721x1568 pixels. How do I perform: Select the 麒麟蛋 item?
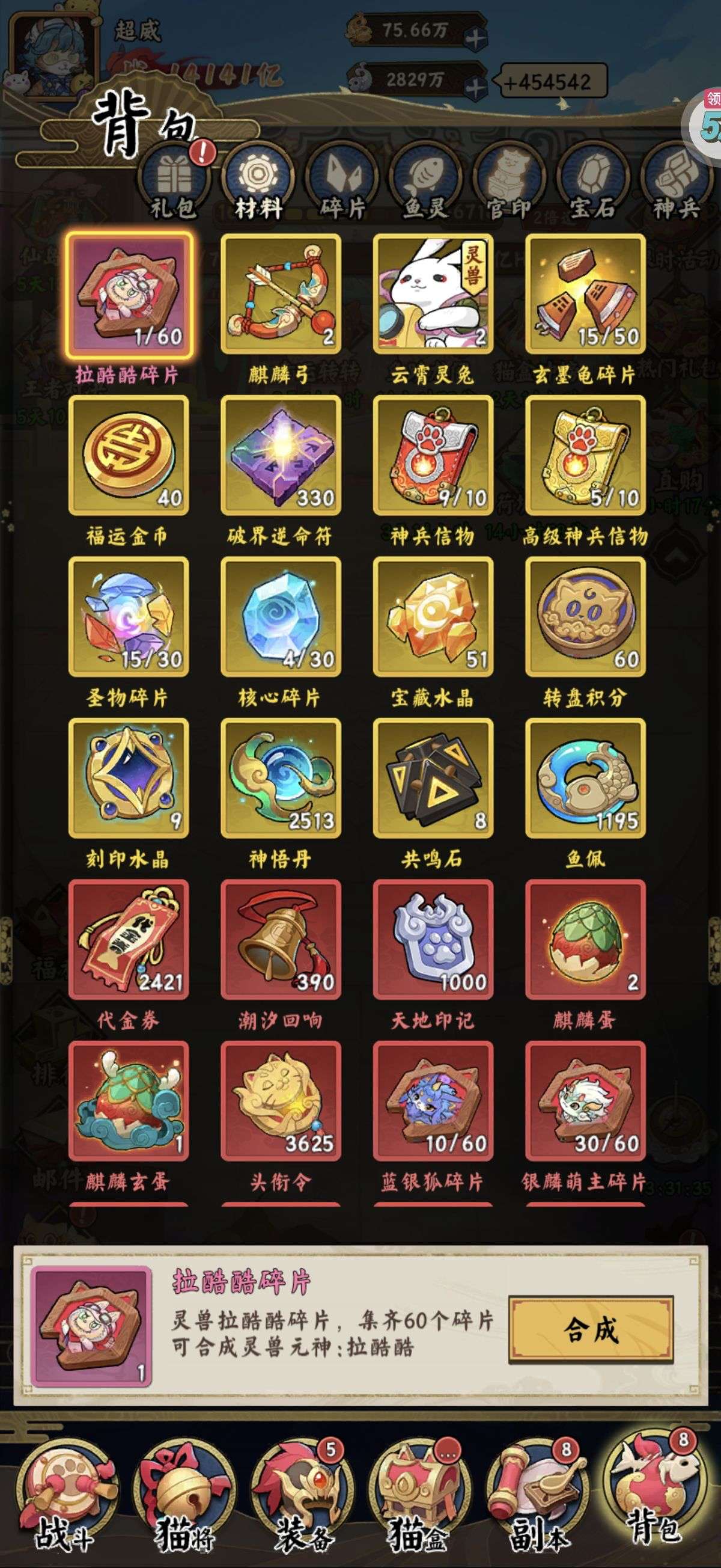pyautogui.click(x=585, y=939)
